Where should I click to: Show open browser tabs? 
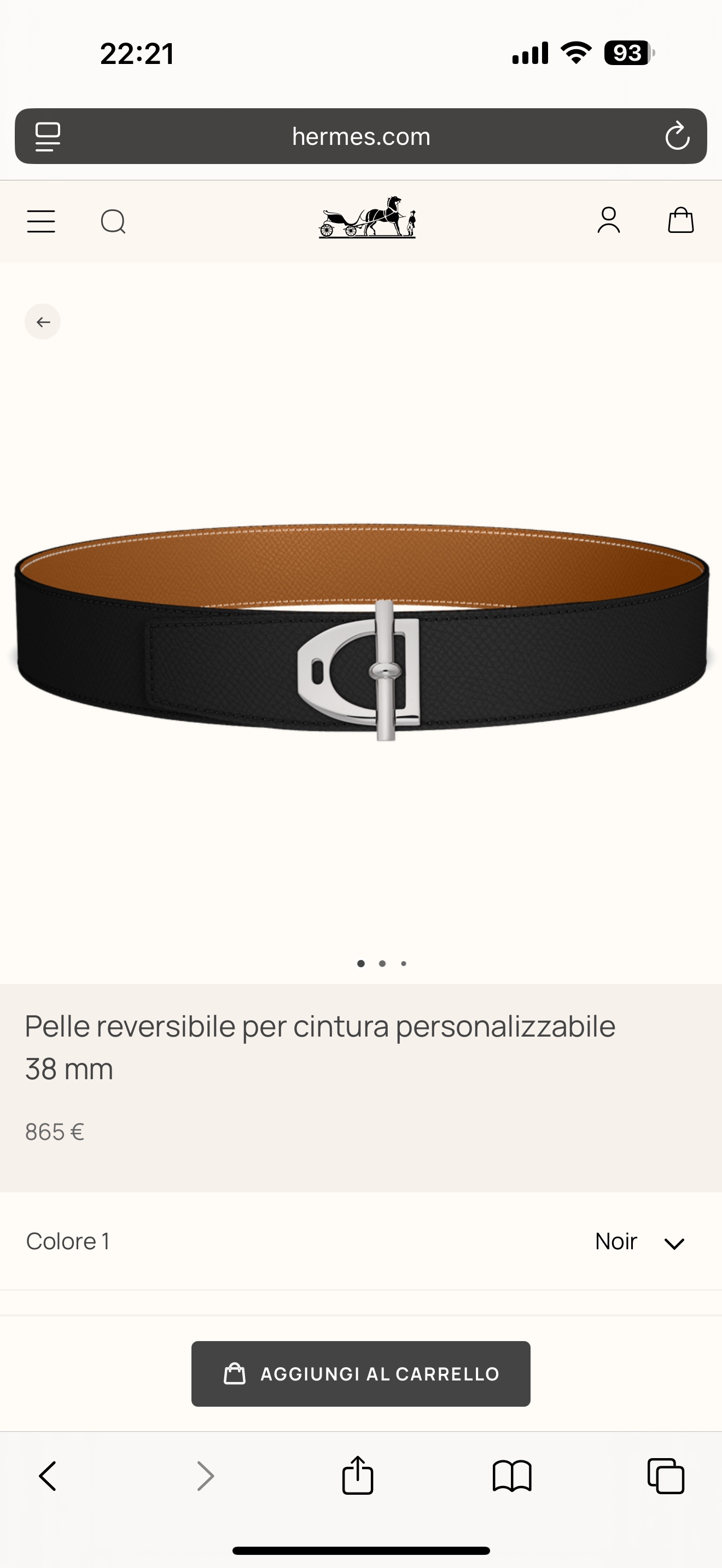pyautogui.click(x=666, y=1476)
